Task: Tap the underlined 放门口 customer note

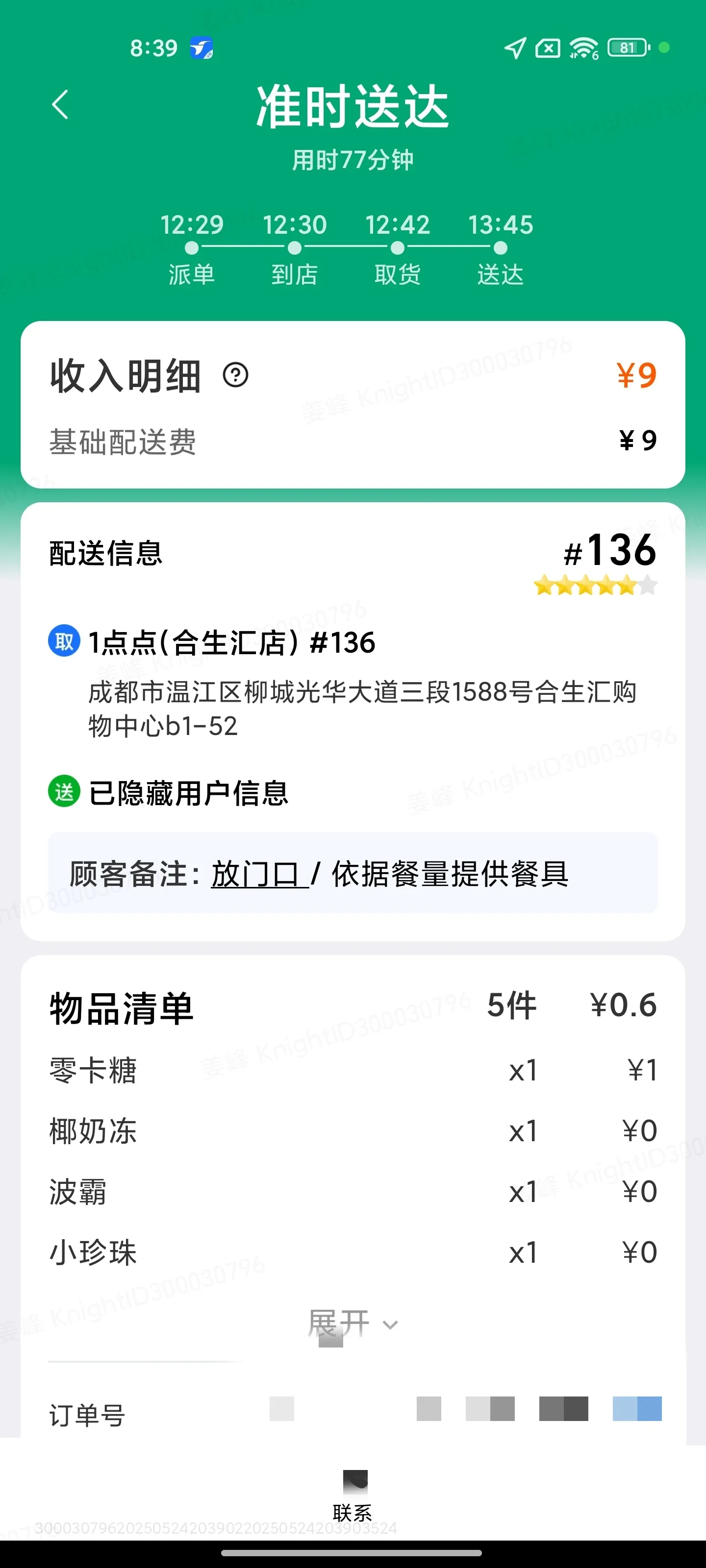Action: [x=259, y=874]
